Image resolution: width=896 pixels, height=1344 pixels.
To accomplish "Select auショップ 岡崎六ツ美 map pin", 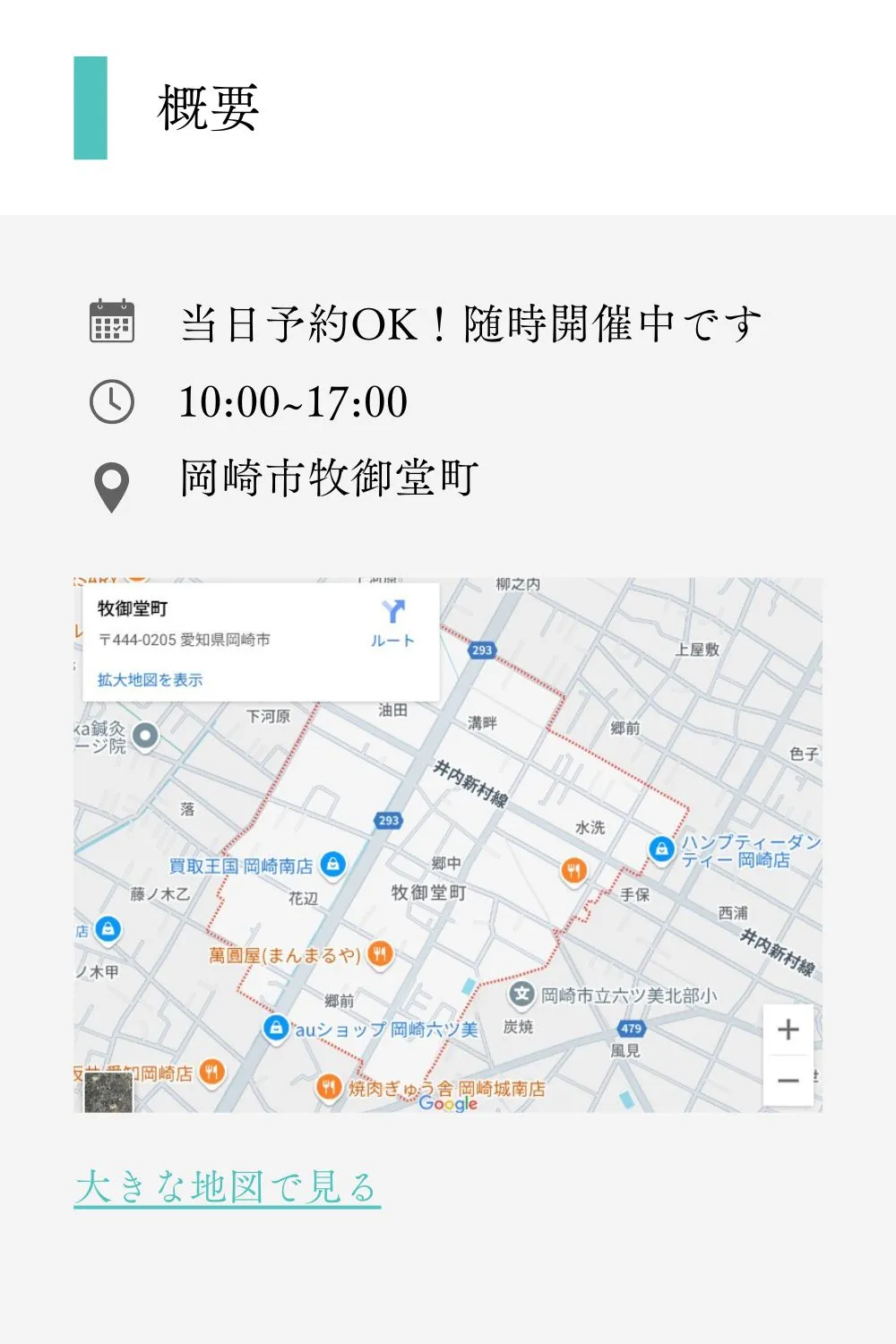I will coord(275,1028).
